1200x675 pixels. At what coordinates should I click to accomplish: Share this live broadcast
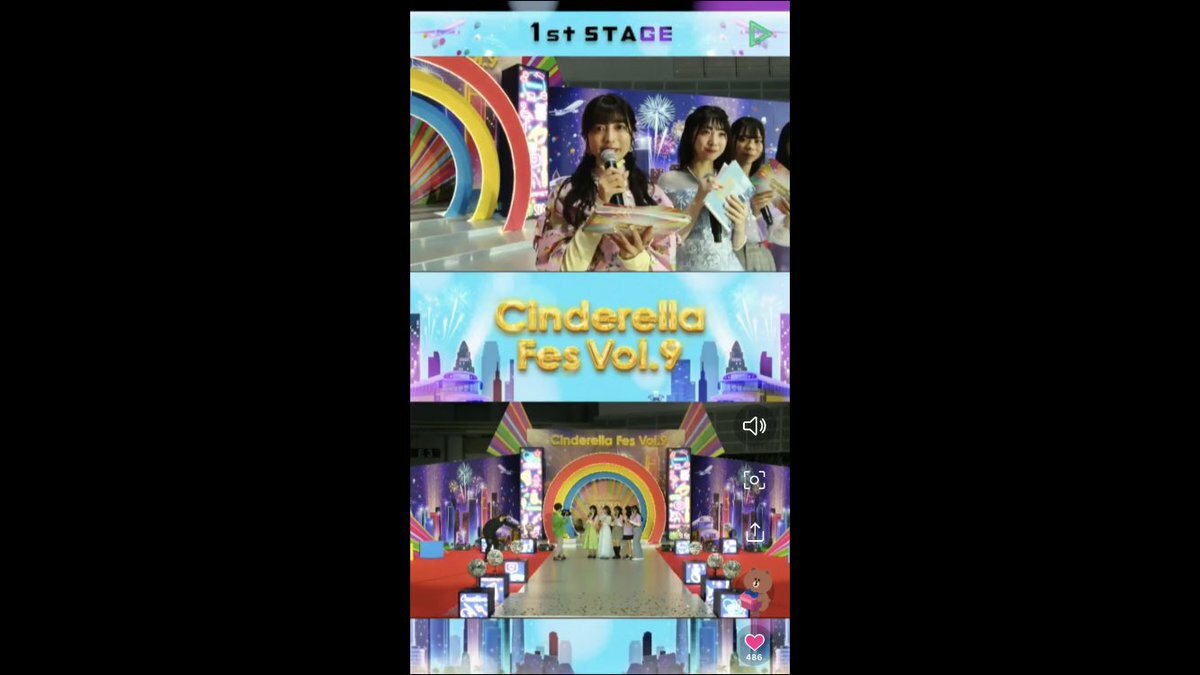(754, 532)
